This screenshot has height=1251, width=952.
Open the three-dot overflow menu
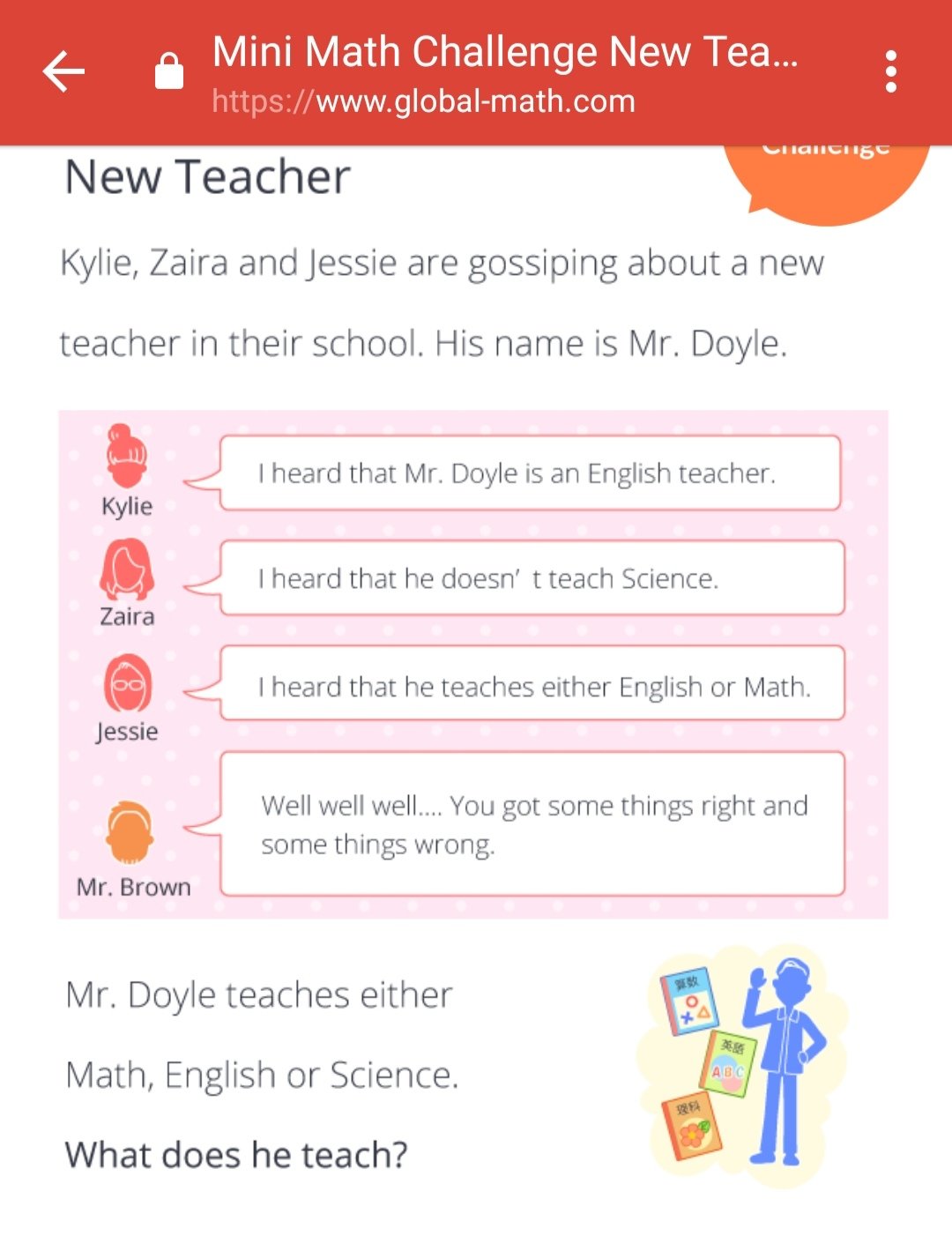click(x=890, y=71)
